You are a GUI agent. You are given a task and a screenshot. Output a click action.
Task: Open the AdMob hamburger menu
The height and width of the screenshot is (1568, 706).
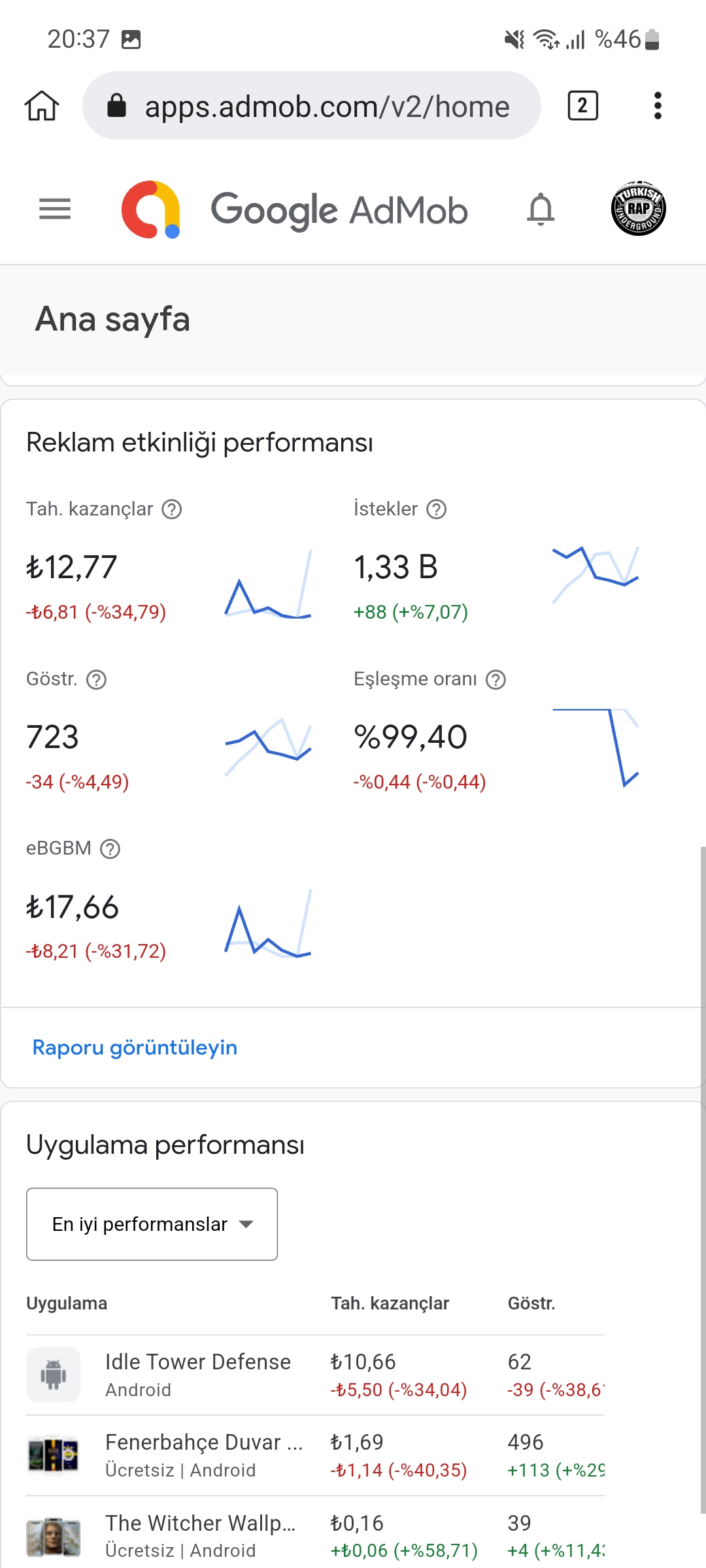tap(55, 209)
